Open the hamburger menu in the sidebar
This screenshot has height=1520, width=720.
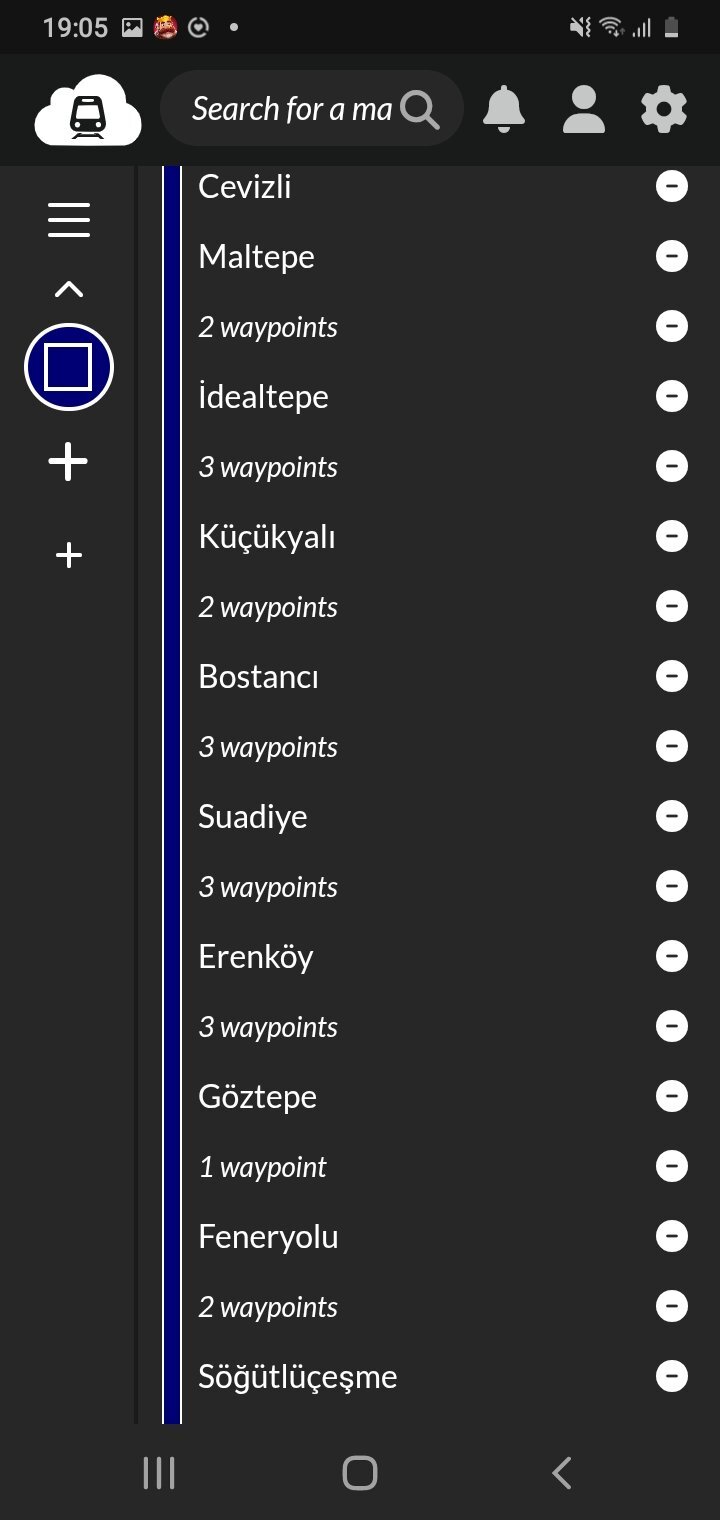[x=68, y=218]
